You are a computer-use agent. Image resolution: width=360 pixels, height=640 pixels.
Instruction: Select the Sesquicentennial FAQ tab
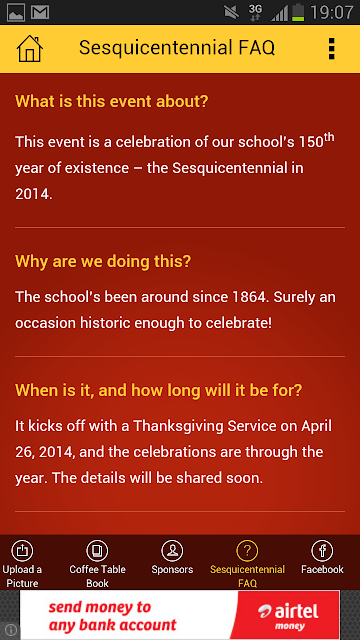(247, 563)
